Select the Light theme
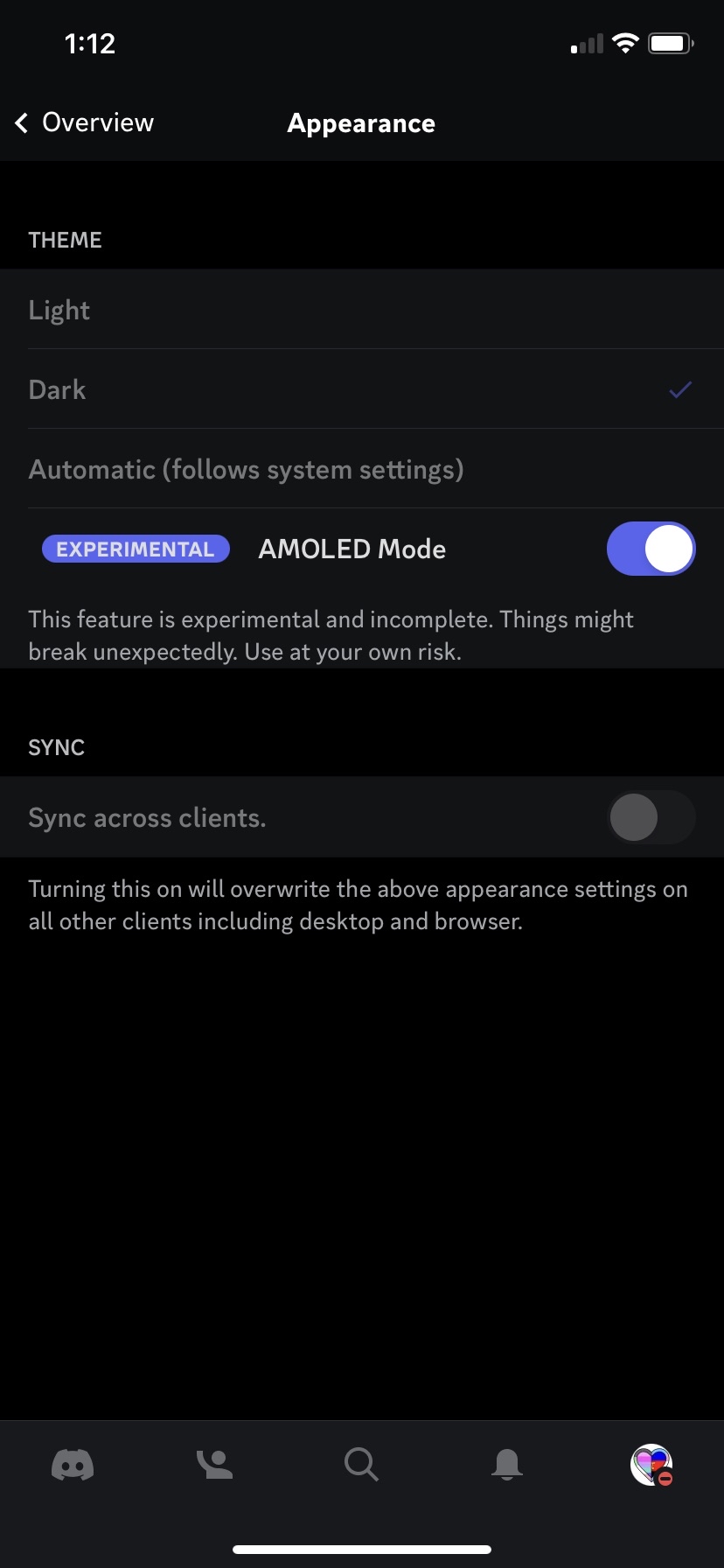This screenshot has height=1568, width=724. [x=362, y=310]
